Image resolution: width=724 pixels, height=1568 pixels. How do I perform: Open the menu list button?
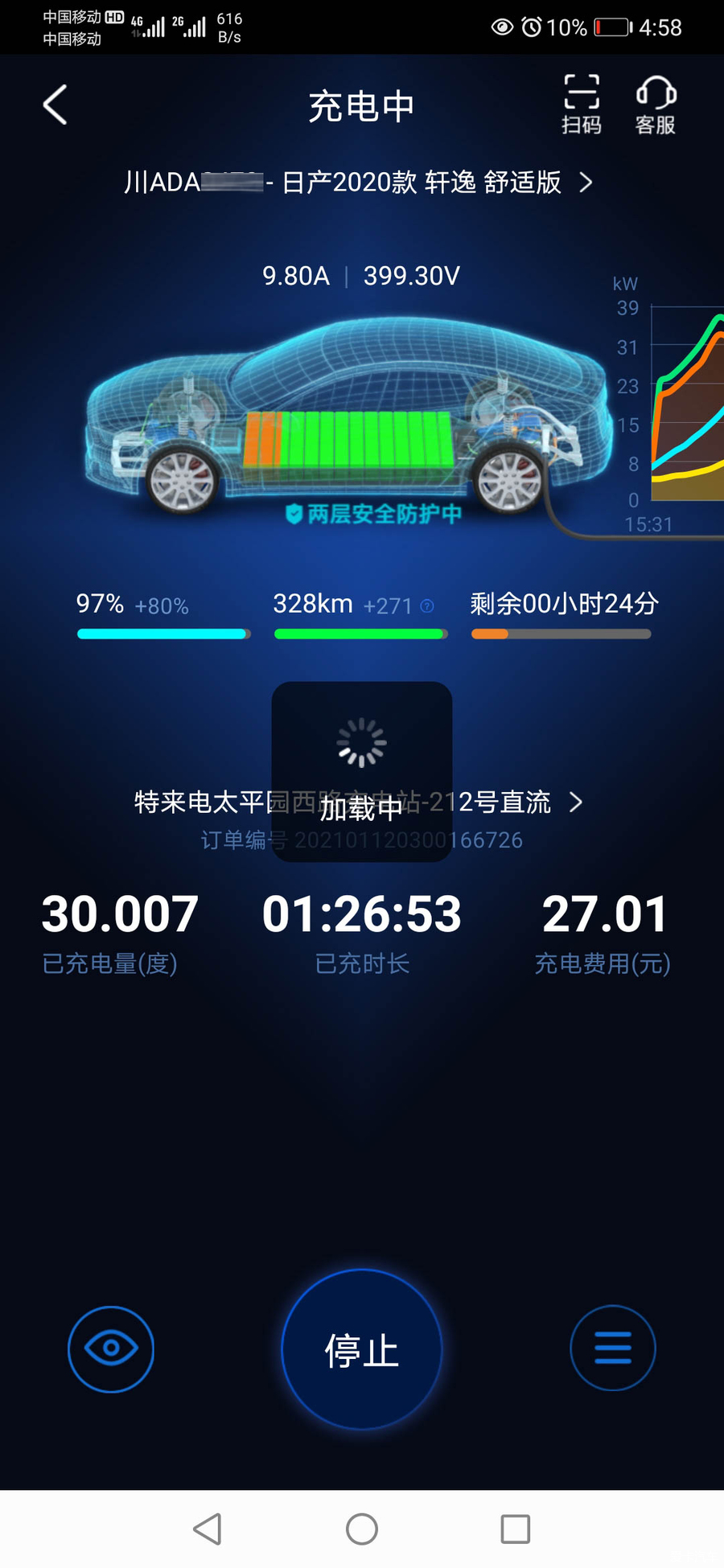tap(612, 1348)
